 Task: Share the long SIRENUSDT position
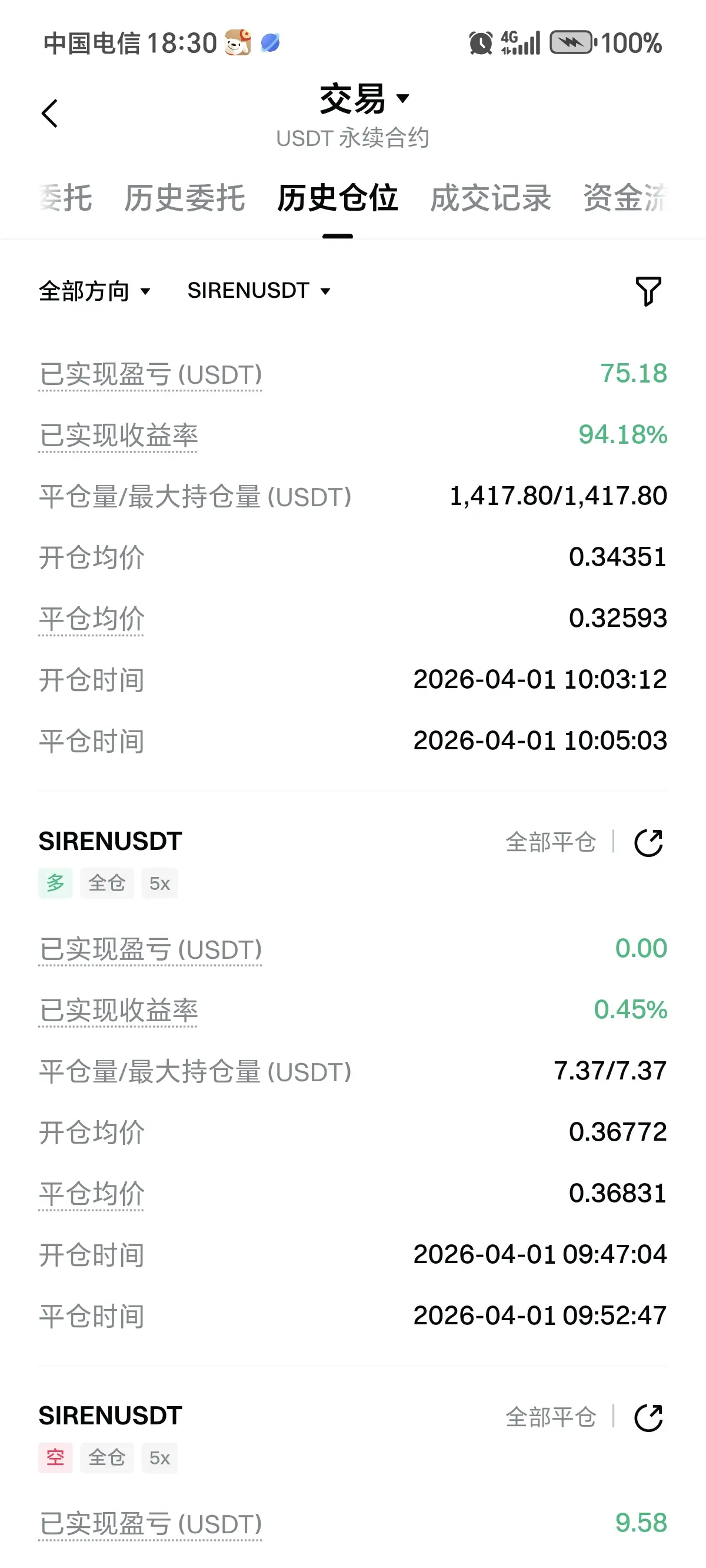pos(648,843)
